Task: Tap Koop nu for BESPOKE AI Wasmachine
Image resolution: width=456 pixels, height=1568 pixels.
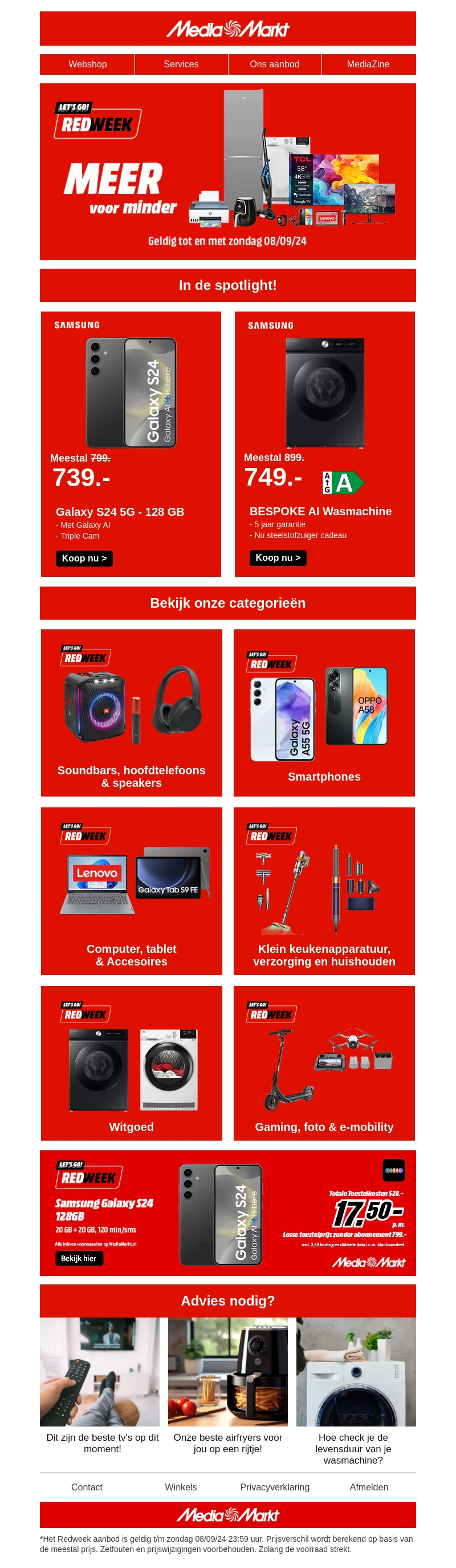Action: tap(278, 557)
